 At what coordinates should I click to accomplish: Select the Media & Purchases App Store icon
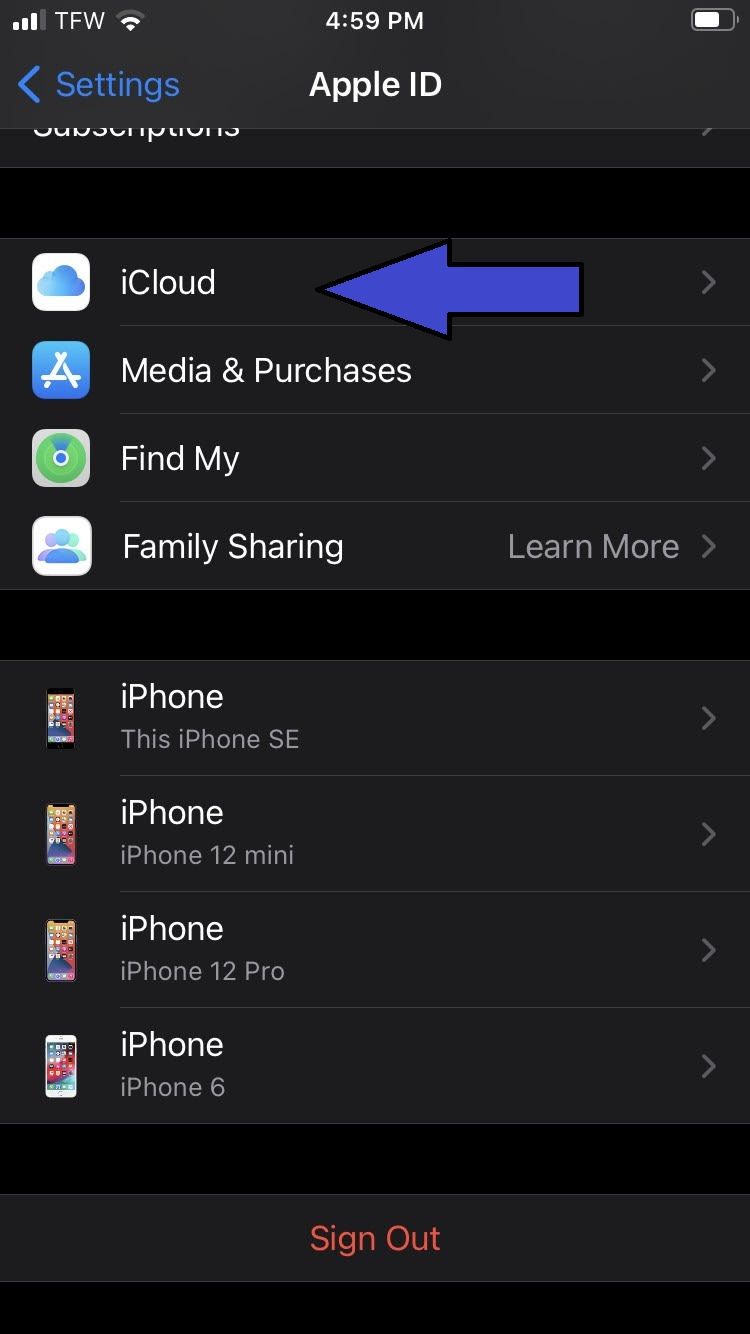click(x=61, y=370)
